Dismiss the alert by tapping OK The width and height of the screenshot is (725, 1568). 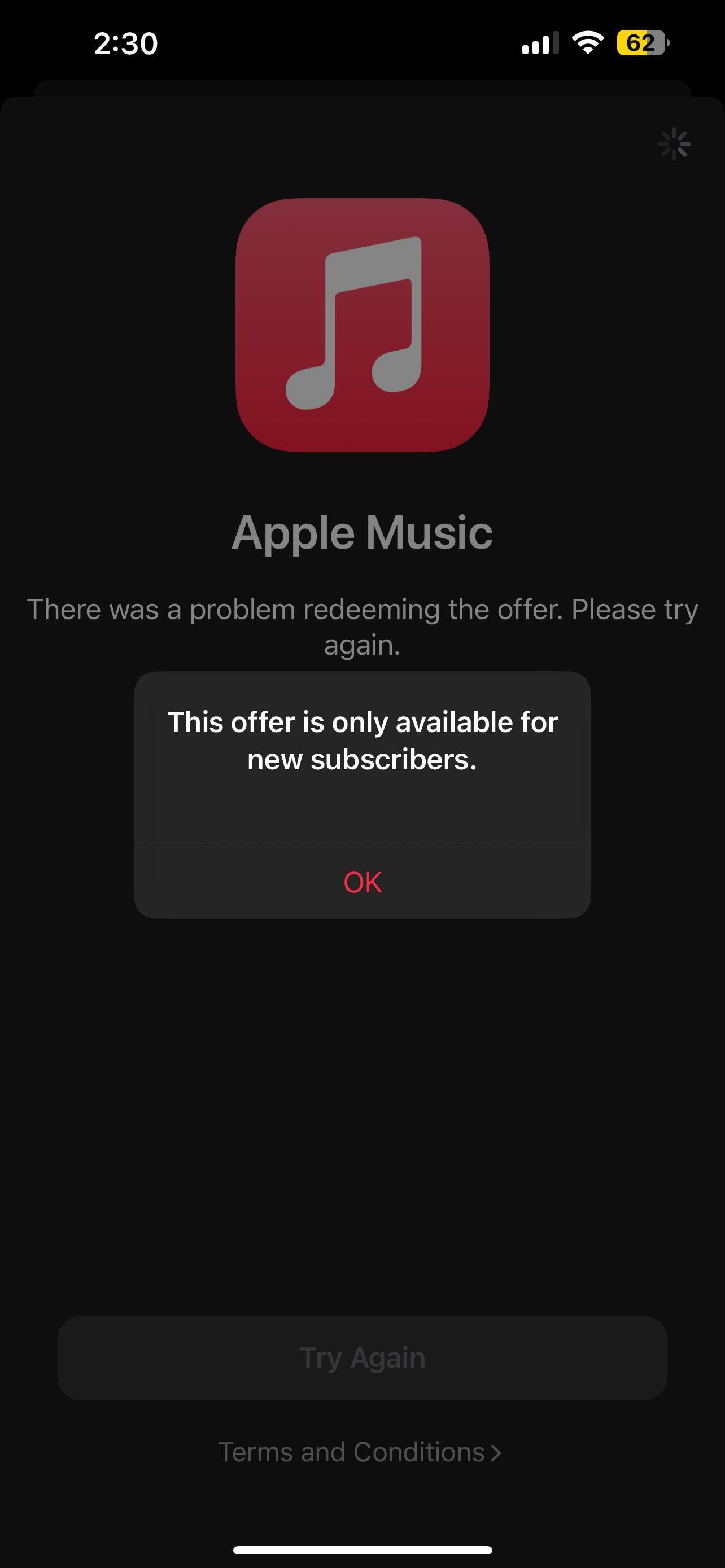click(362, 882)
